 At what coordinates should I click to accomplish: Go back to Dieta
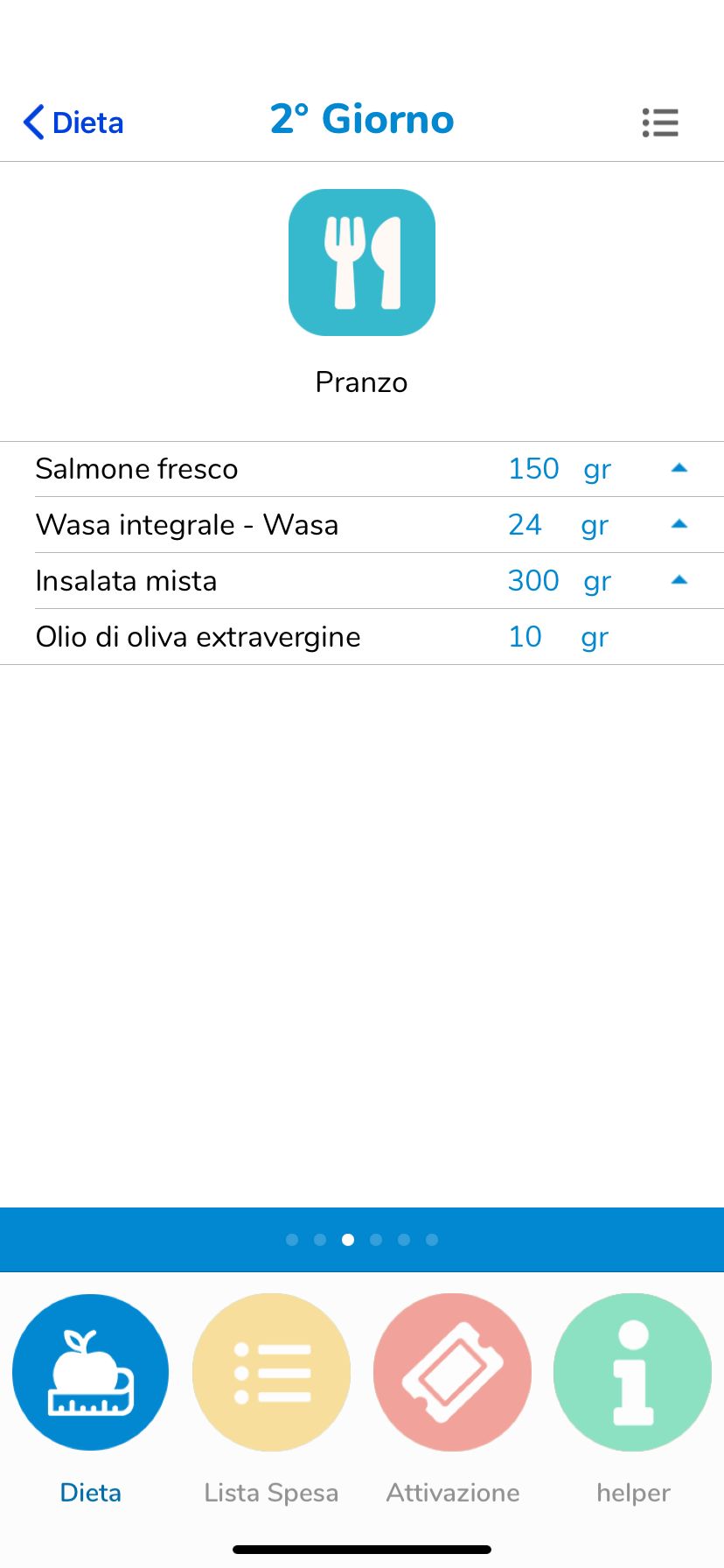[73, 122]
